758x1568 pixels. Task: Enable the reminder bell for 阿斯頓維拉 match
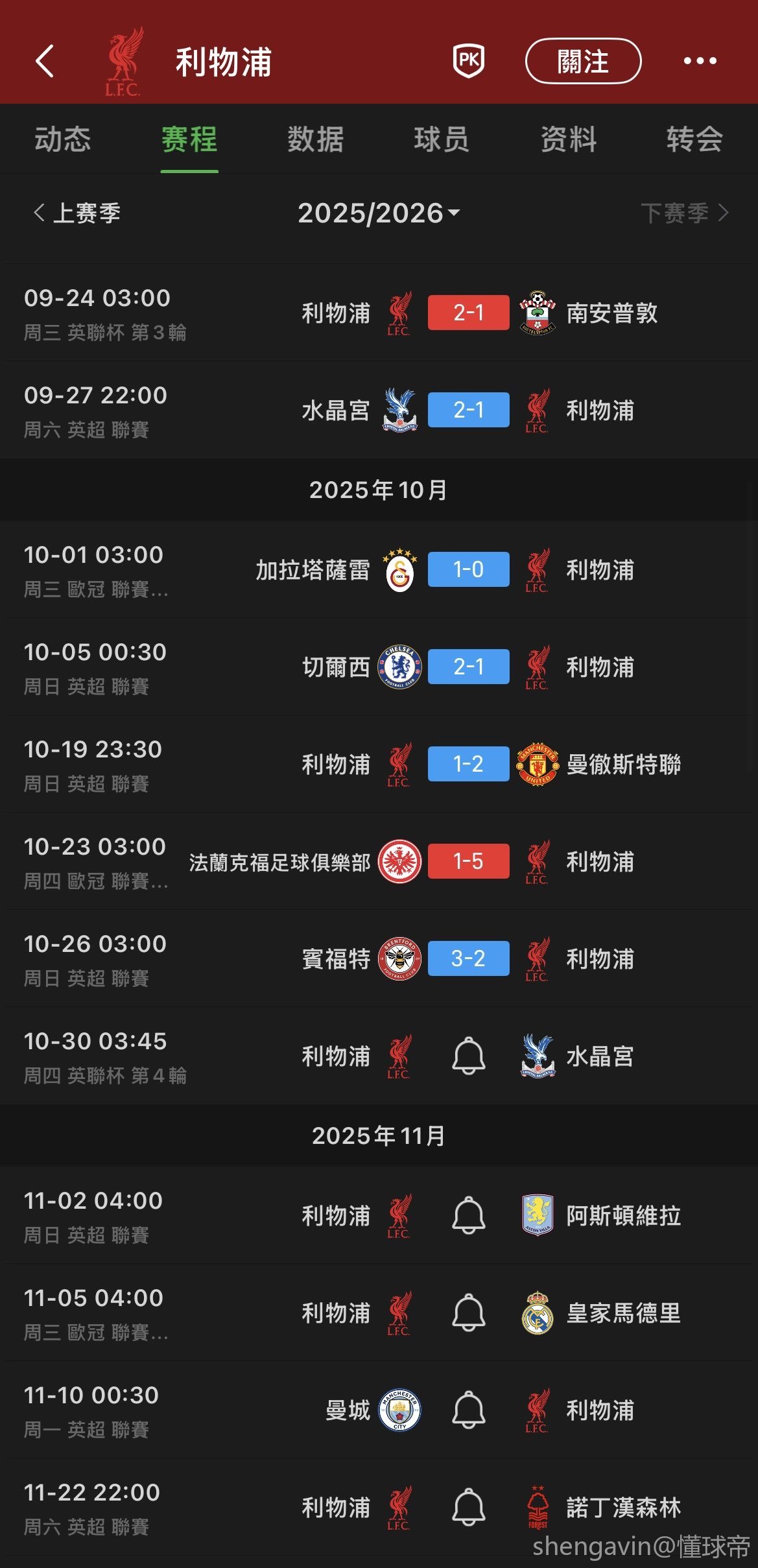click(468, 1215)
